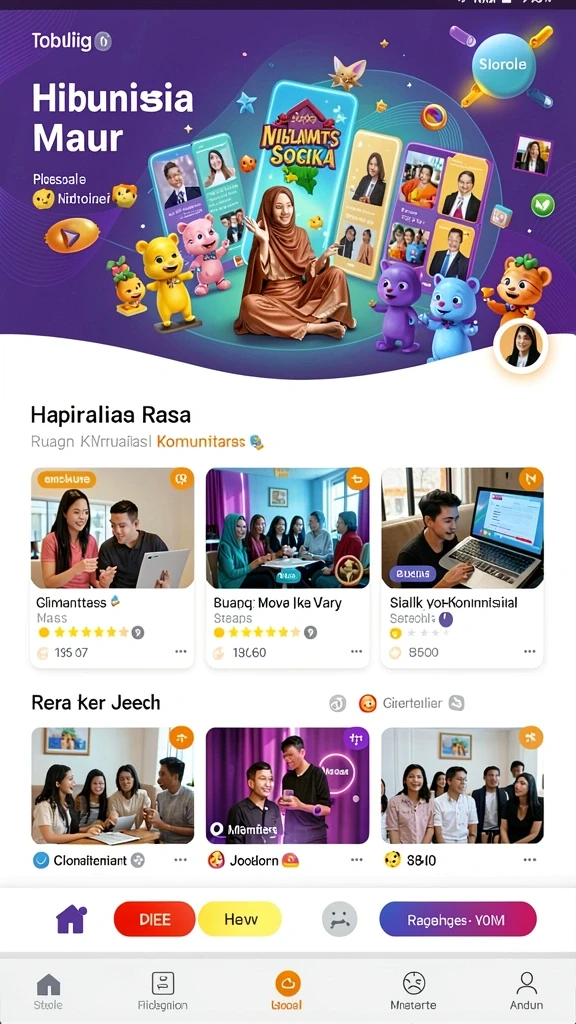Switch to the Stoole tab

(x=48, y=991)
